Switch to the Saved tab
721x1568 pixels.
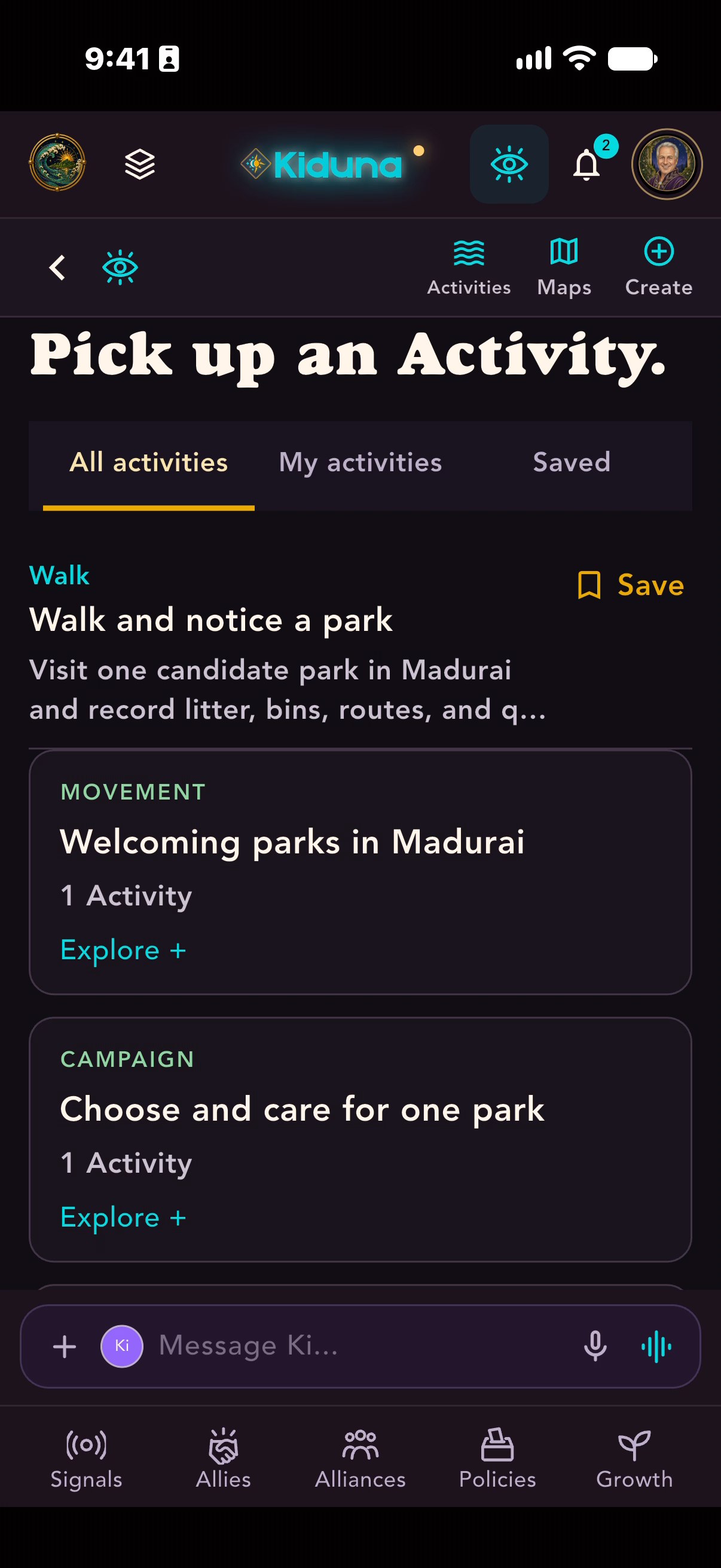point(572,462)
